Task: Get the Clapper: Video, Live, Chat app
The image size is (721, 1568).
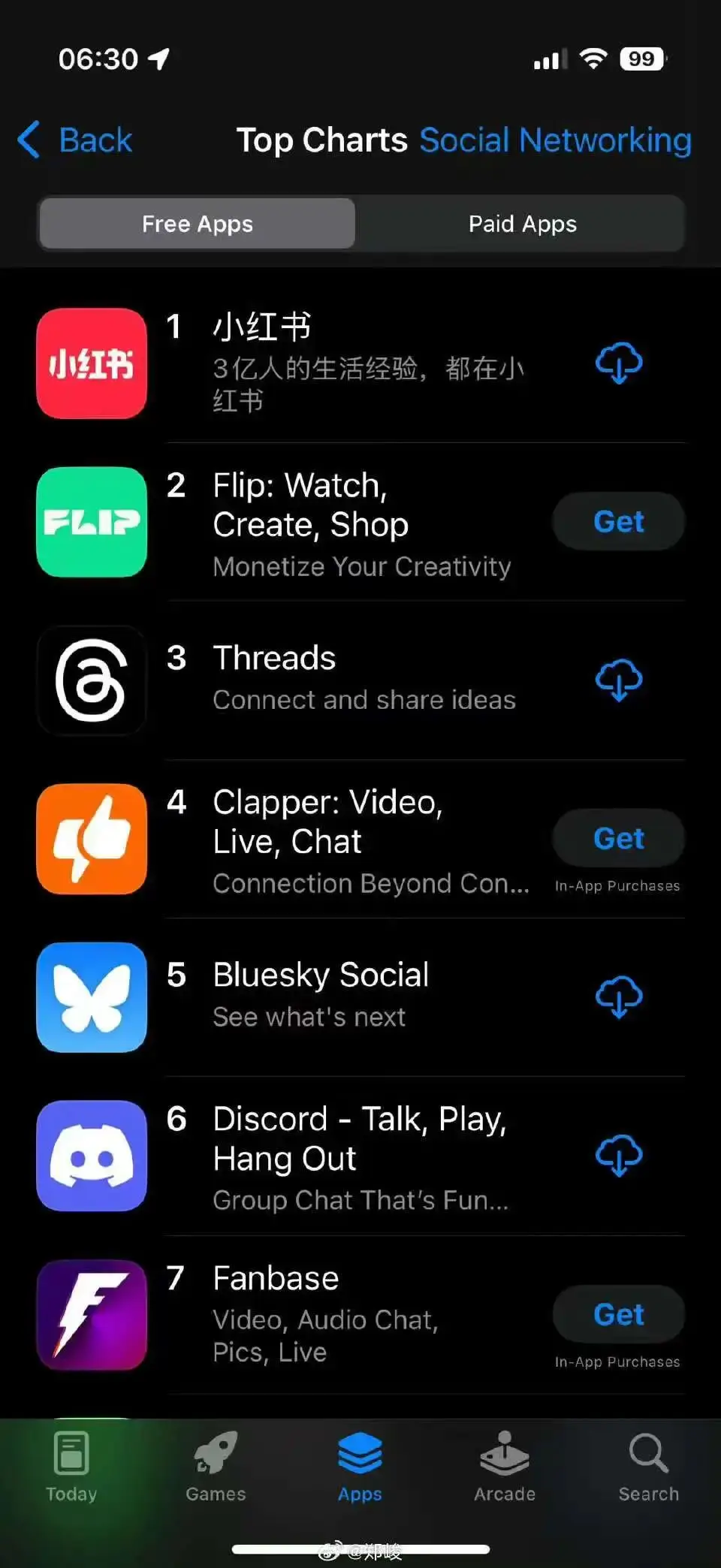Action: coord(618,839)
